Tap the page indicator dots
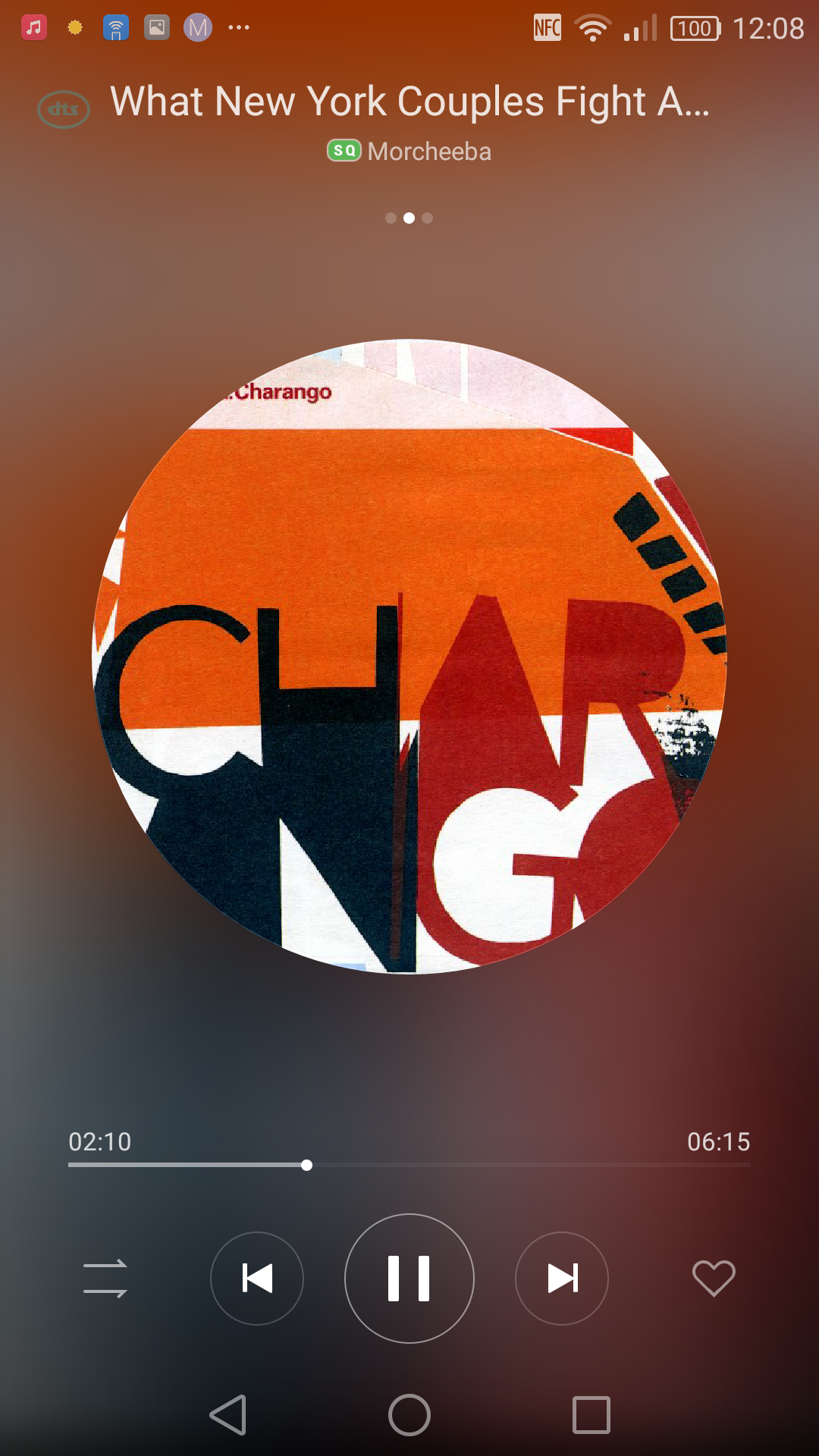Screen dimensions: 819x1456 (409, 218)
